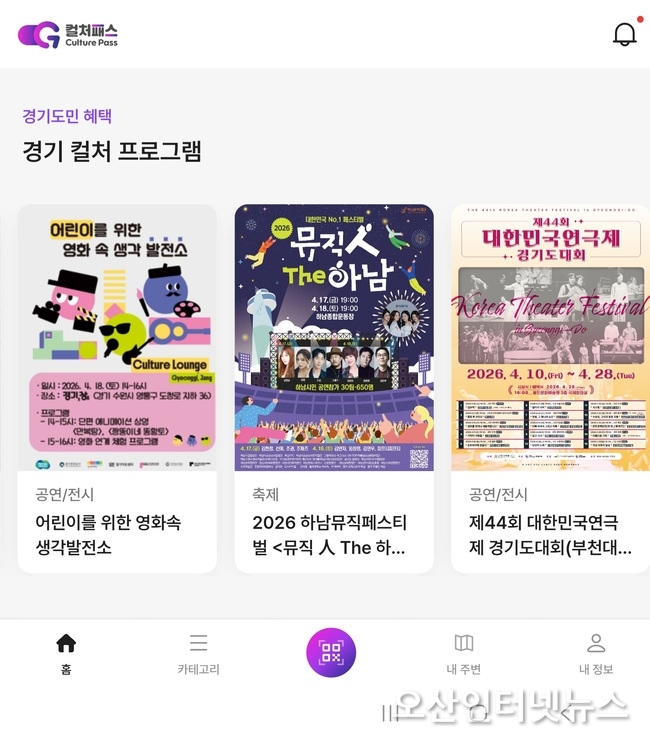This screenshot has height=739, width=650.
Task: Open the 2026 하남뮤직페스티벌 card
Action: [x=334, y=388]
